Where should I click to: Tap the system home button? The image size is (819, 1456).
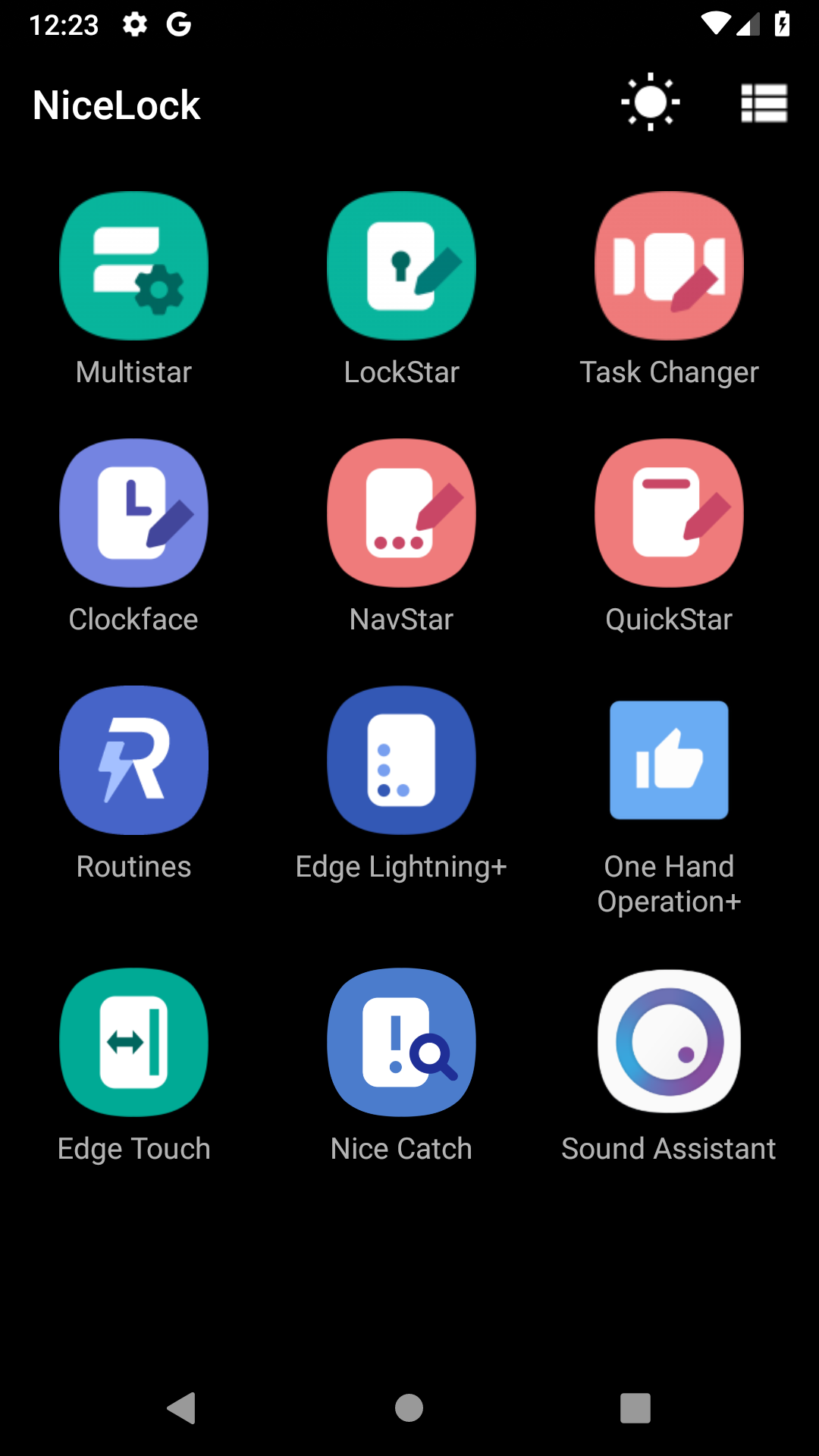(x=409, y=1408)
